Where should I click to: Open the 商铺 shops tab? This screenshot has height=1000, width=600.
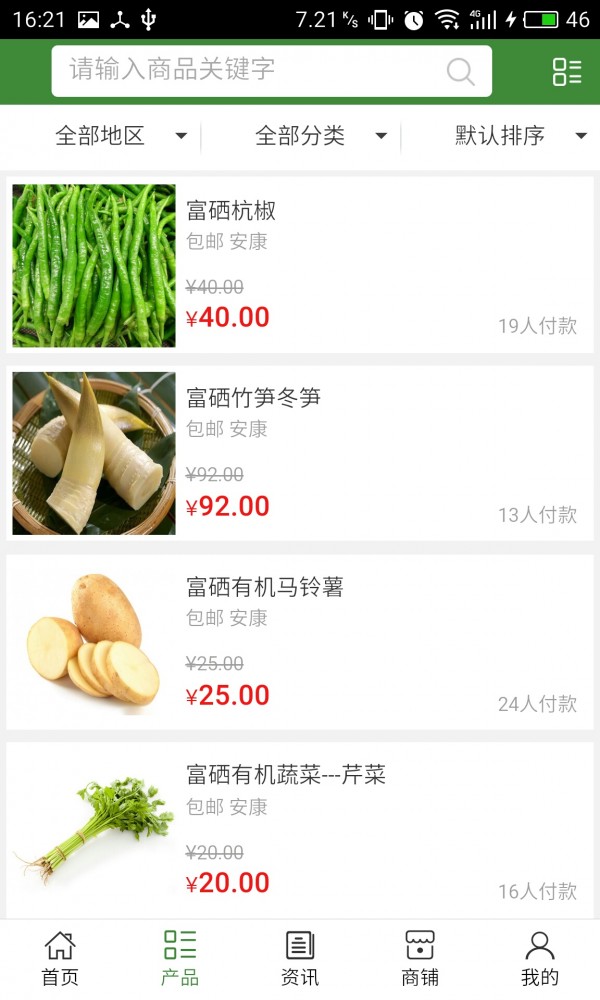[420, 958]
